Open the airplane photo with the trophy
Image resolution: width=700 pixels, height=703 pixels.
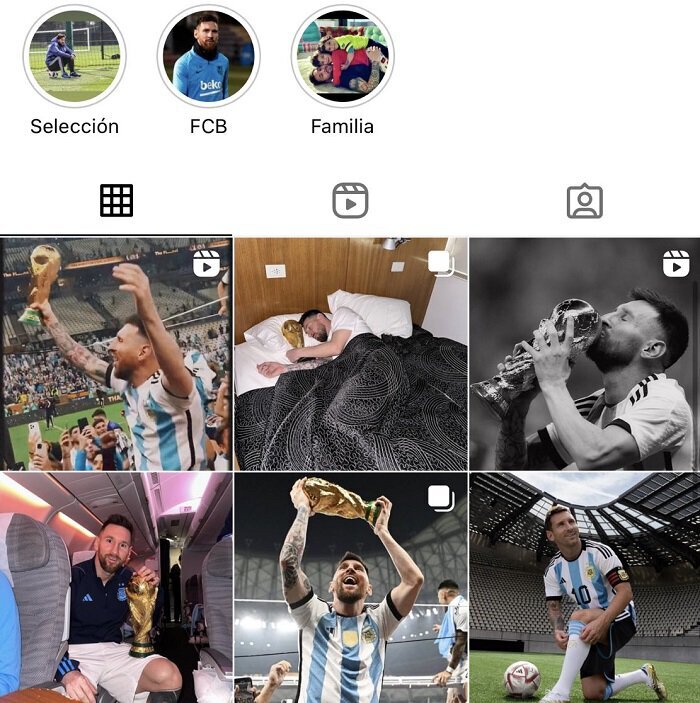click(115, 588)
